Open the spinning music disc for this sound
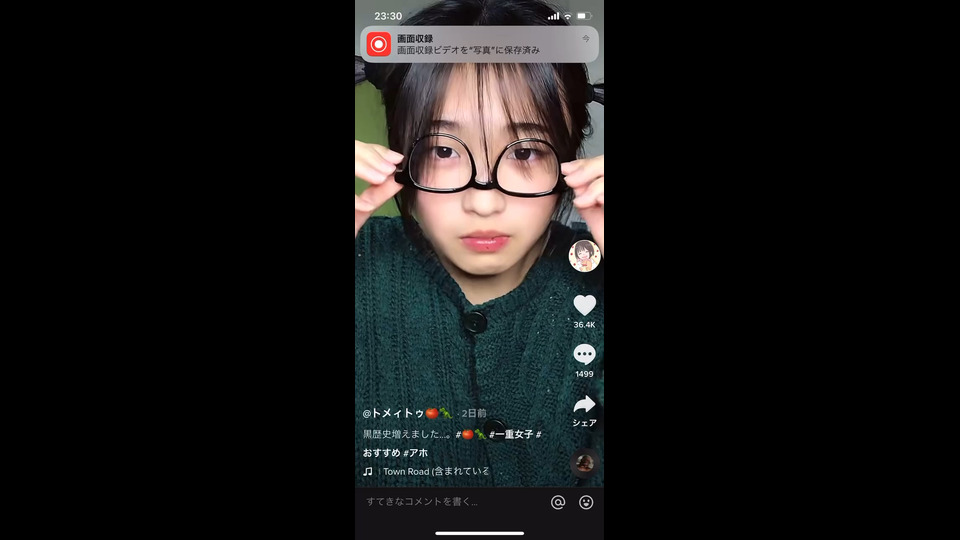Image resolution: width=960 pixels, height=540 pixels. (x=584, y=463)
